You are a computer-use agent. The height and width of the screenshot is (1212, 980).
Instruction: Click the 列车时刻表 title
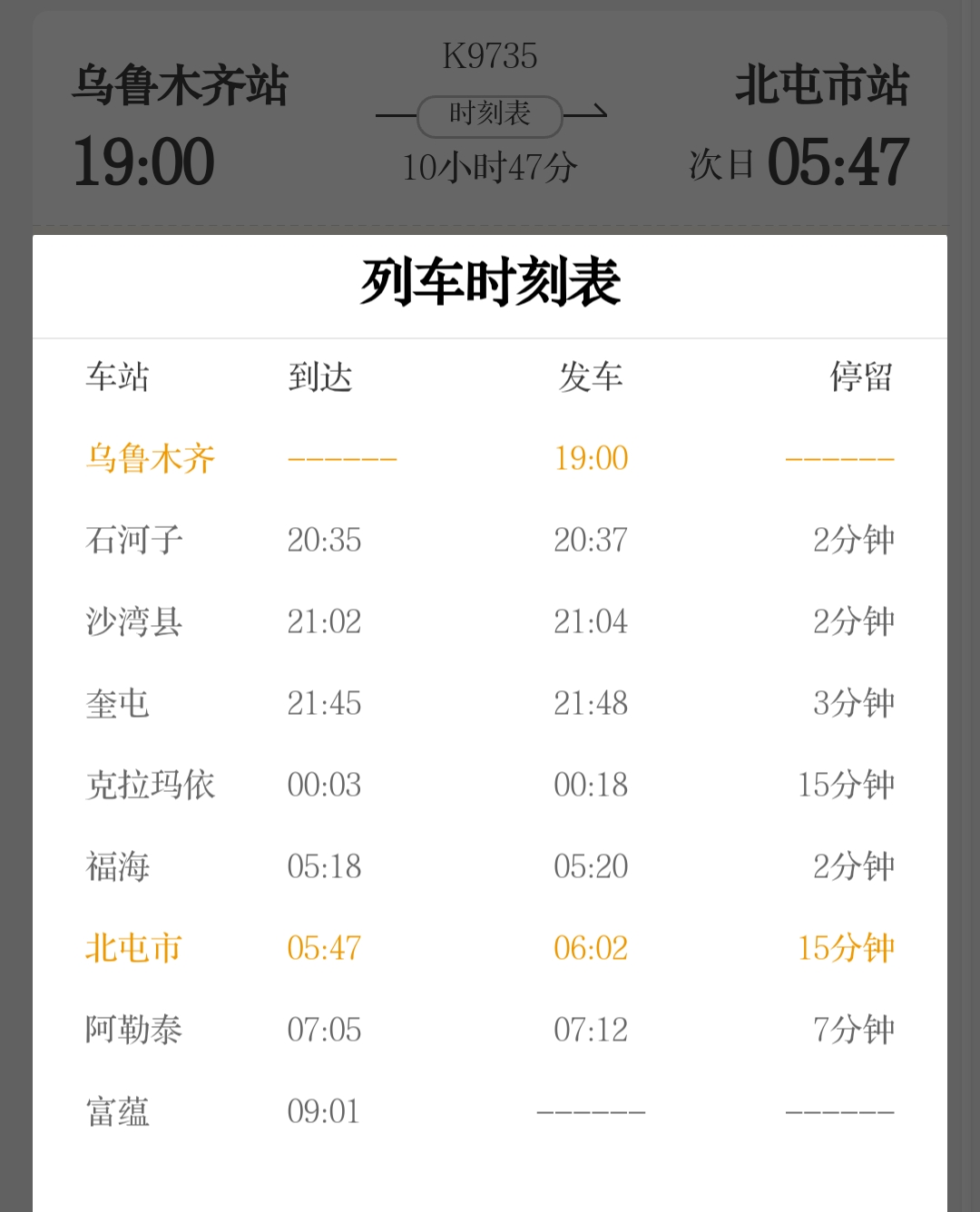click(490, 283)
